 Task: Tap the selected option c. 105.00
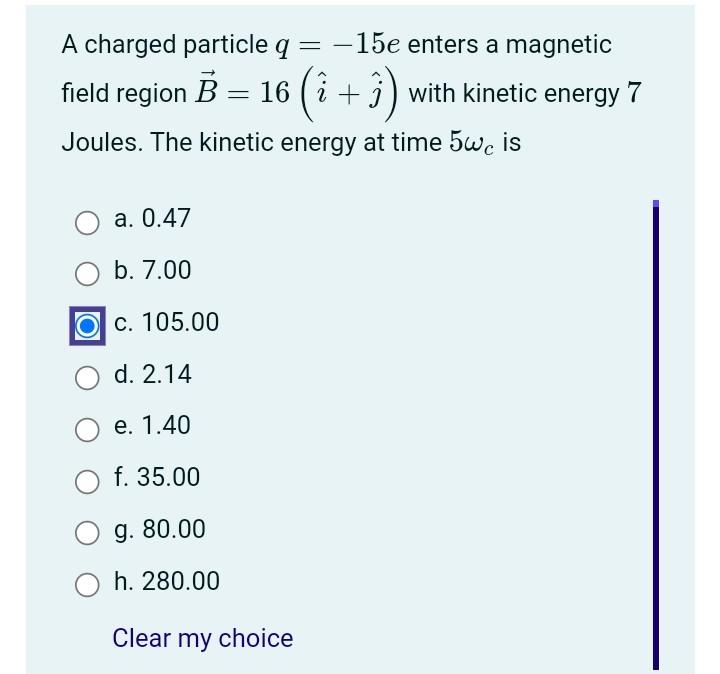pos(88,325)
